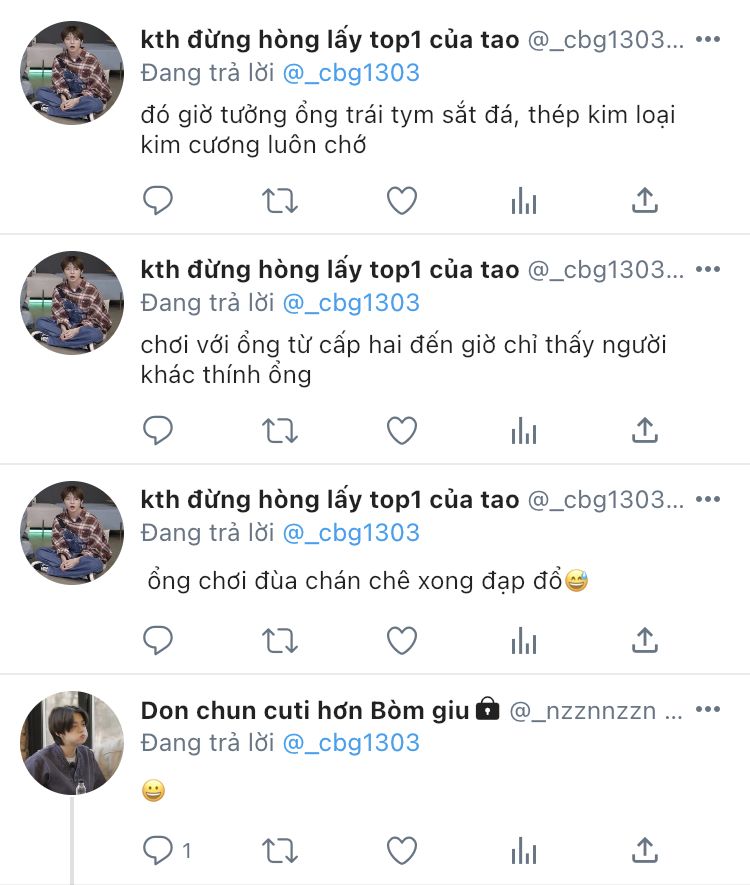
Task: Share the 'xong đạp đổ' tweet
Action: [645, 639]
